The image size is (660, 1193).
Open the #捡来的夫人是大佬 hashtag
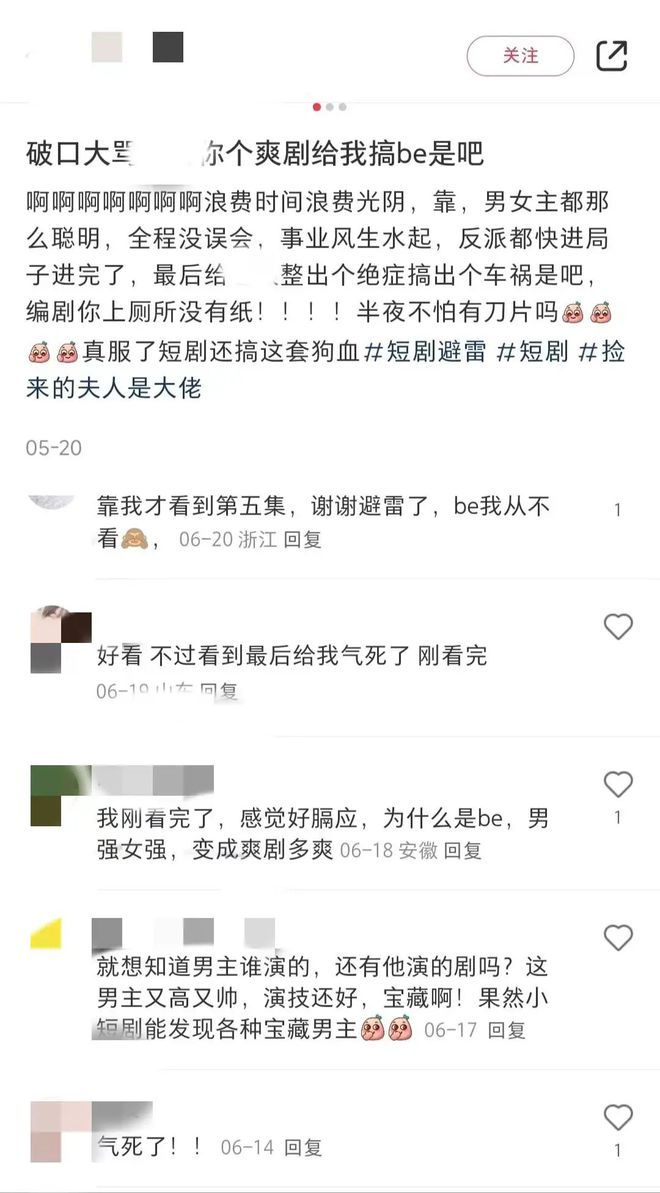pos(113,388)
